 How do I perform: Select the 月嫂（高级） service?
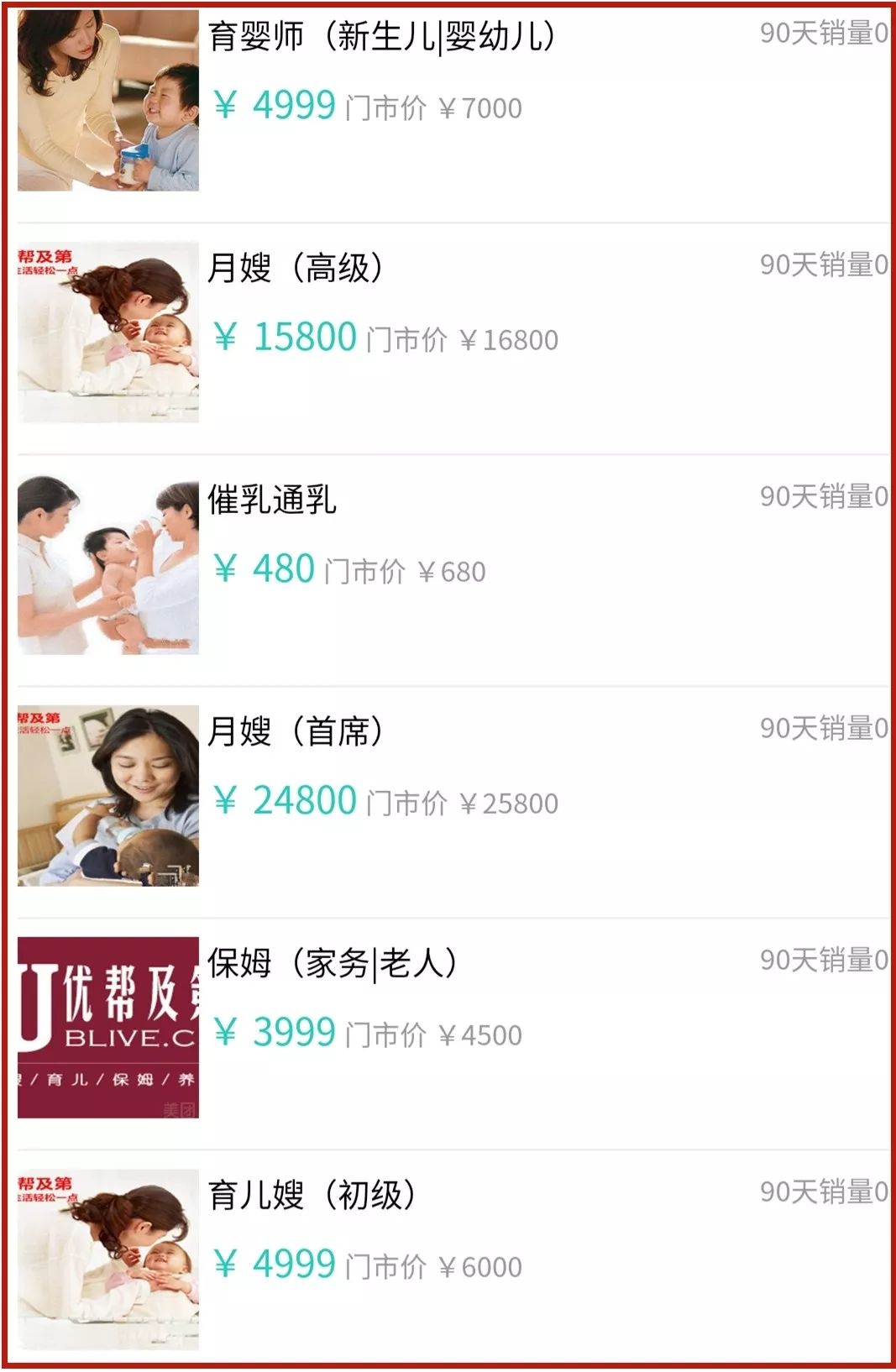pyautogui.click(x=295, y=269)
